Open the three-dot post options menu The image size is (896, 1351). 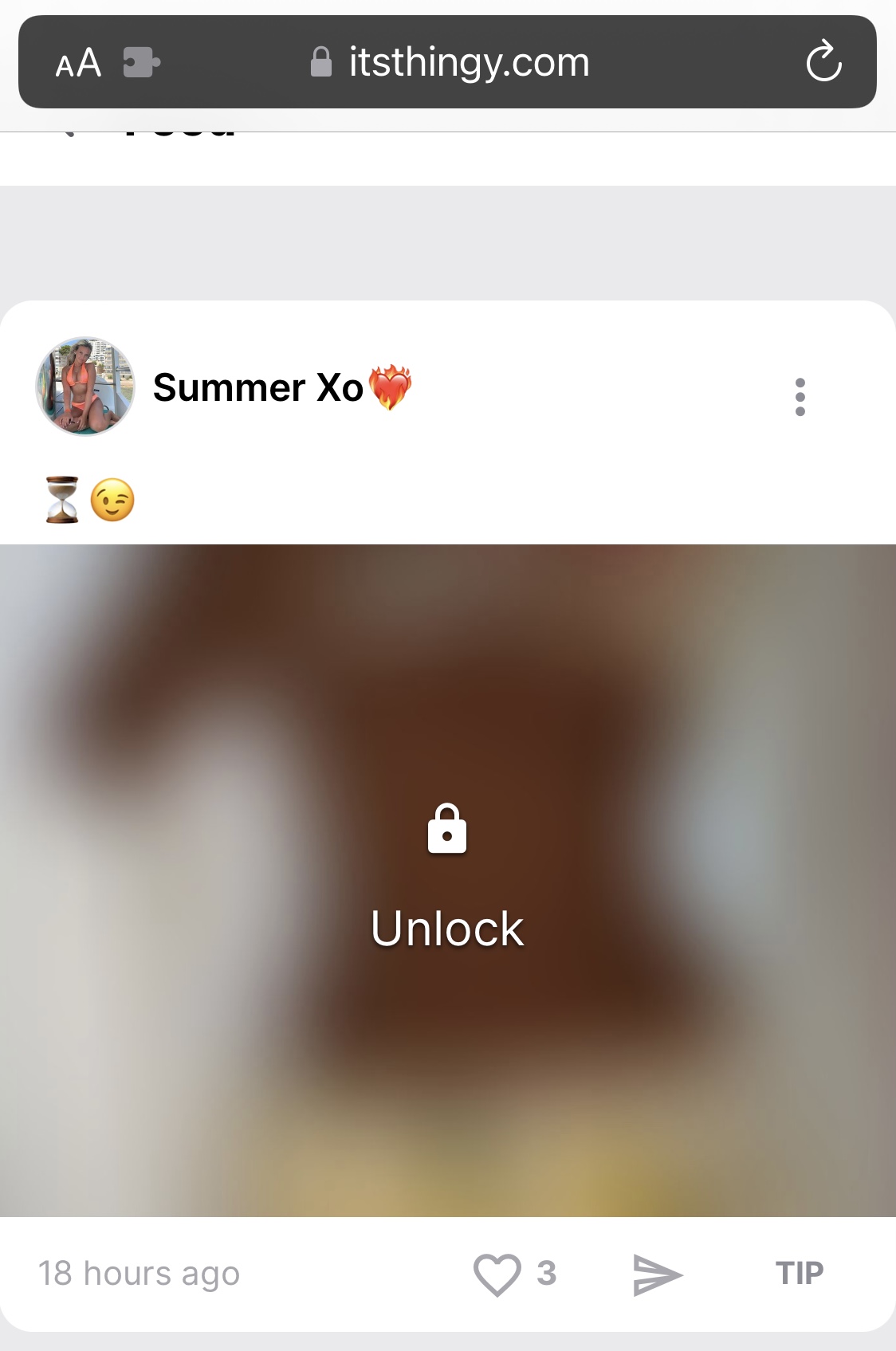tap(800, 397)
